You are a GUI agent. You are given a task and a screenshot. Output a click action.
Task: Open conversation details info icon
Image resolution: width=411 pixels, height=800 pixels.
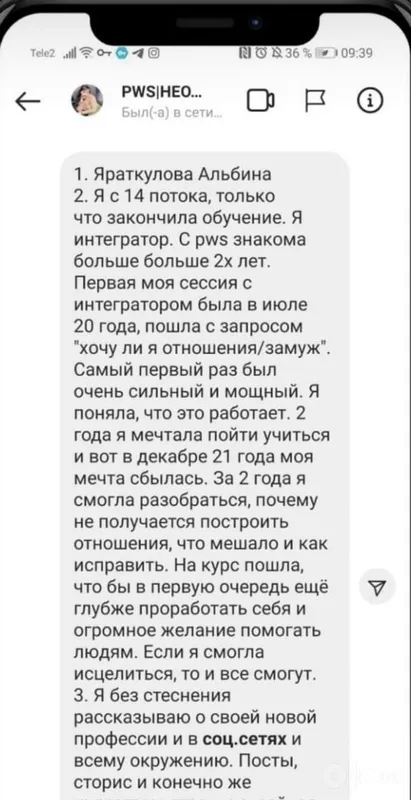coord(370,101)
